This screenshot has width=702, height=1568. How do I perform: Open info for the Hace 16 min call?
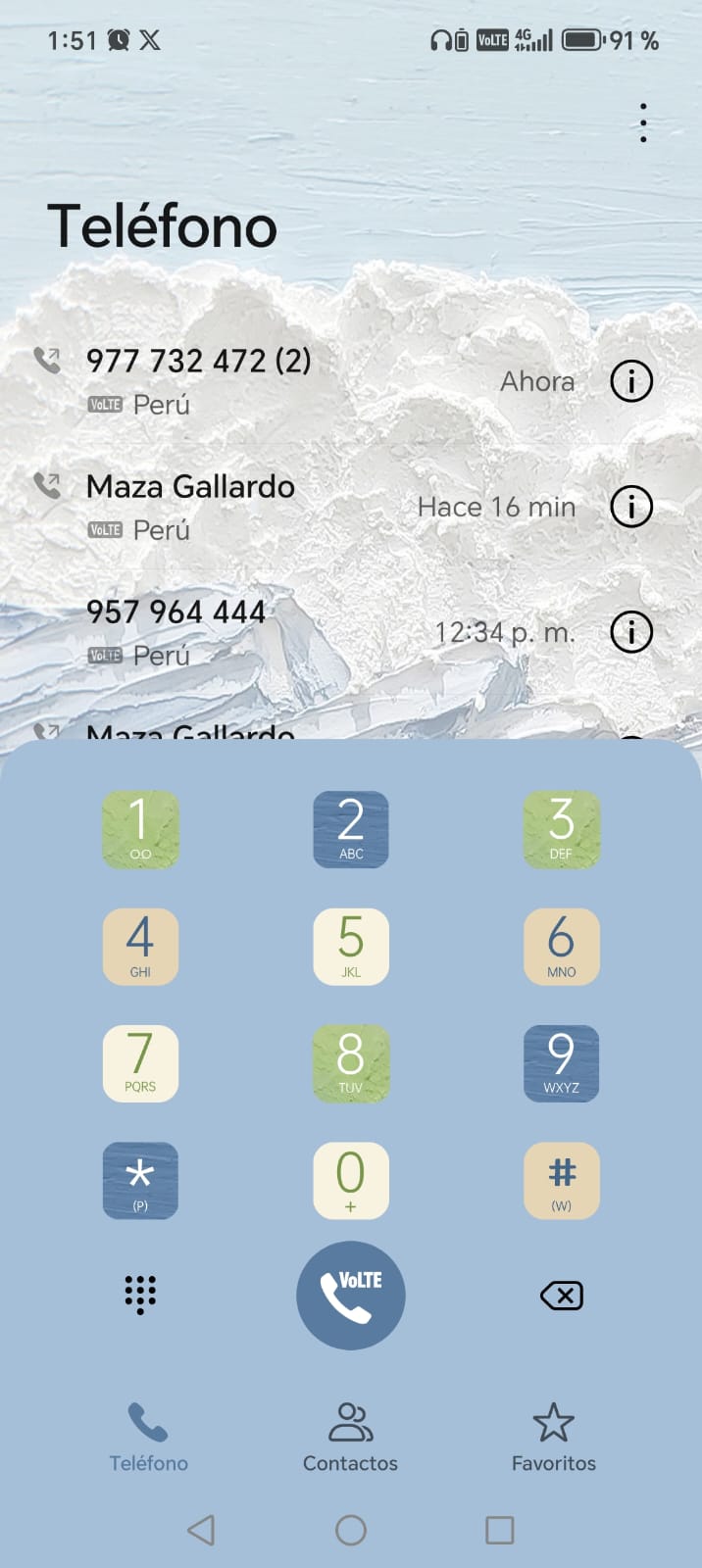pos(631,507)
